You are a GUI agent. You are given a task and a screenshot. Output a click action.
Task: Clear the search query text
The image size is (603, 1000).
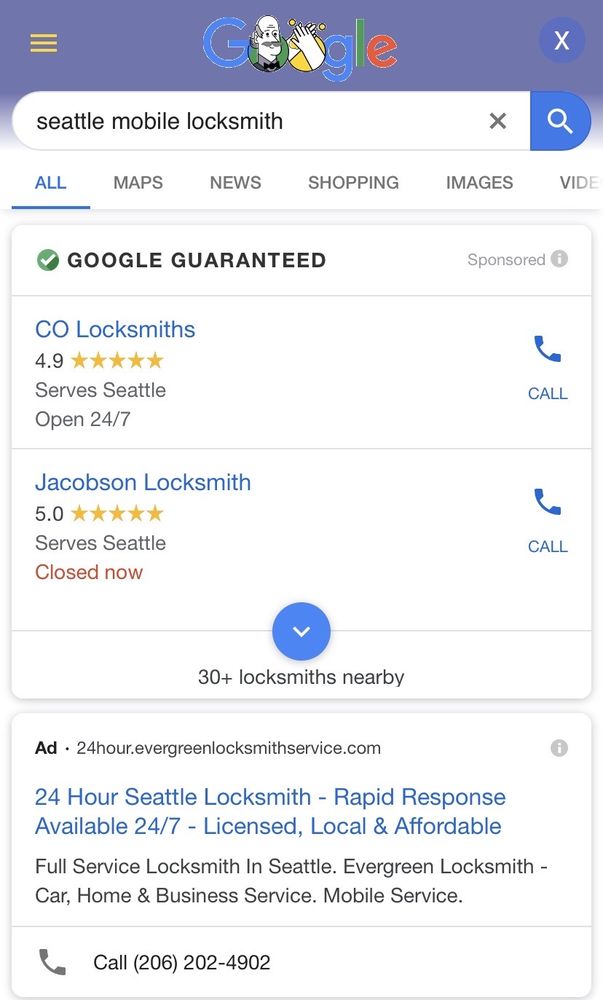click(x=497, y=121)
